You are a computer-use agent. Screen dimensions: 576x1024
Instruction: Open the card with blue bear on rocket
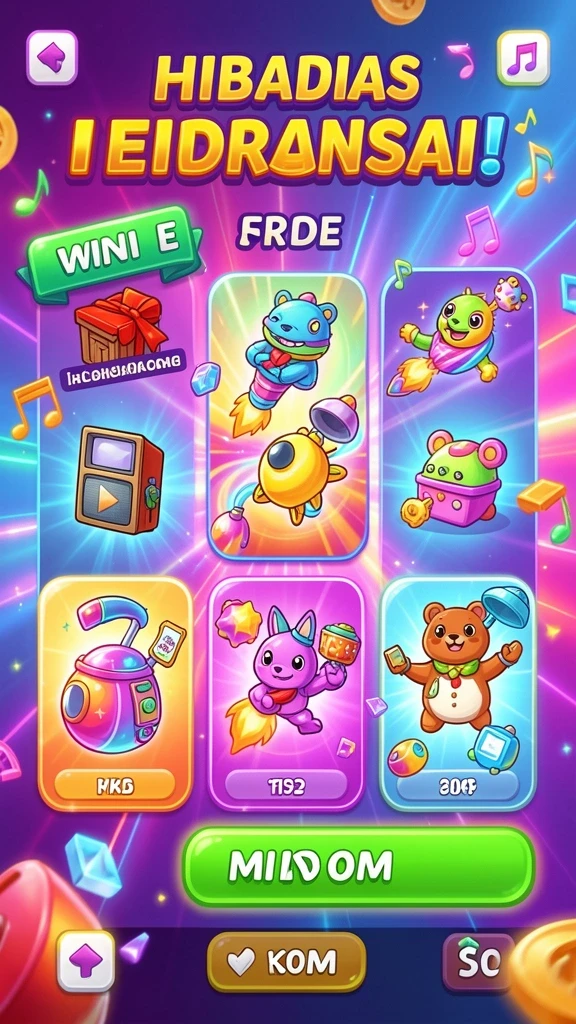point(287,416)
